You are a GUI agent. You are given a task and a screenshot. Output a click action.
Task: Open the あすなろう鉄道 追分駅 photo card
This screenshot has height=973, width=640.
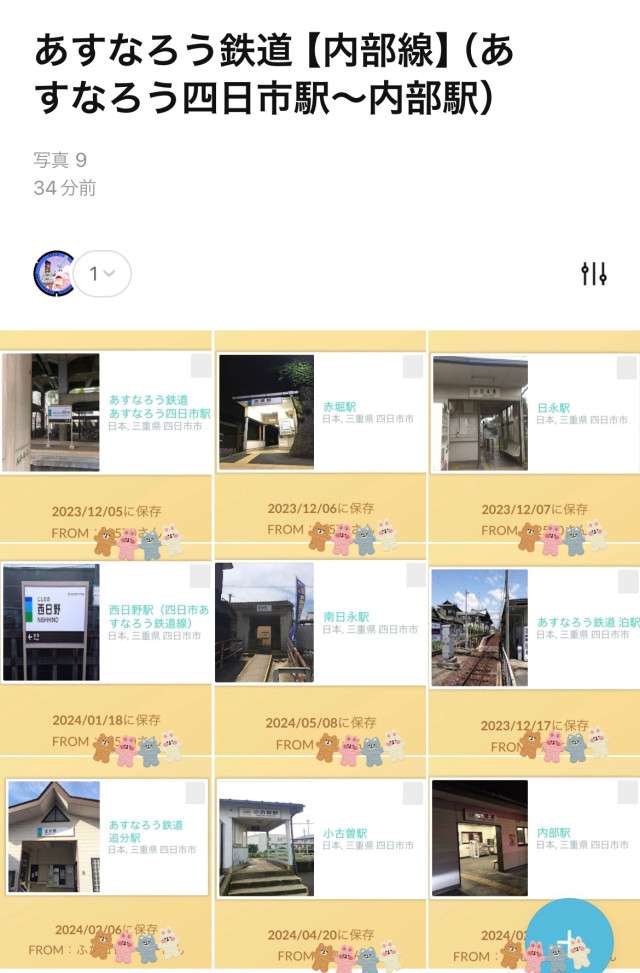tap(106, 837)
